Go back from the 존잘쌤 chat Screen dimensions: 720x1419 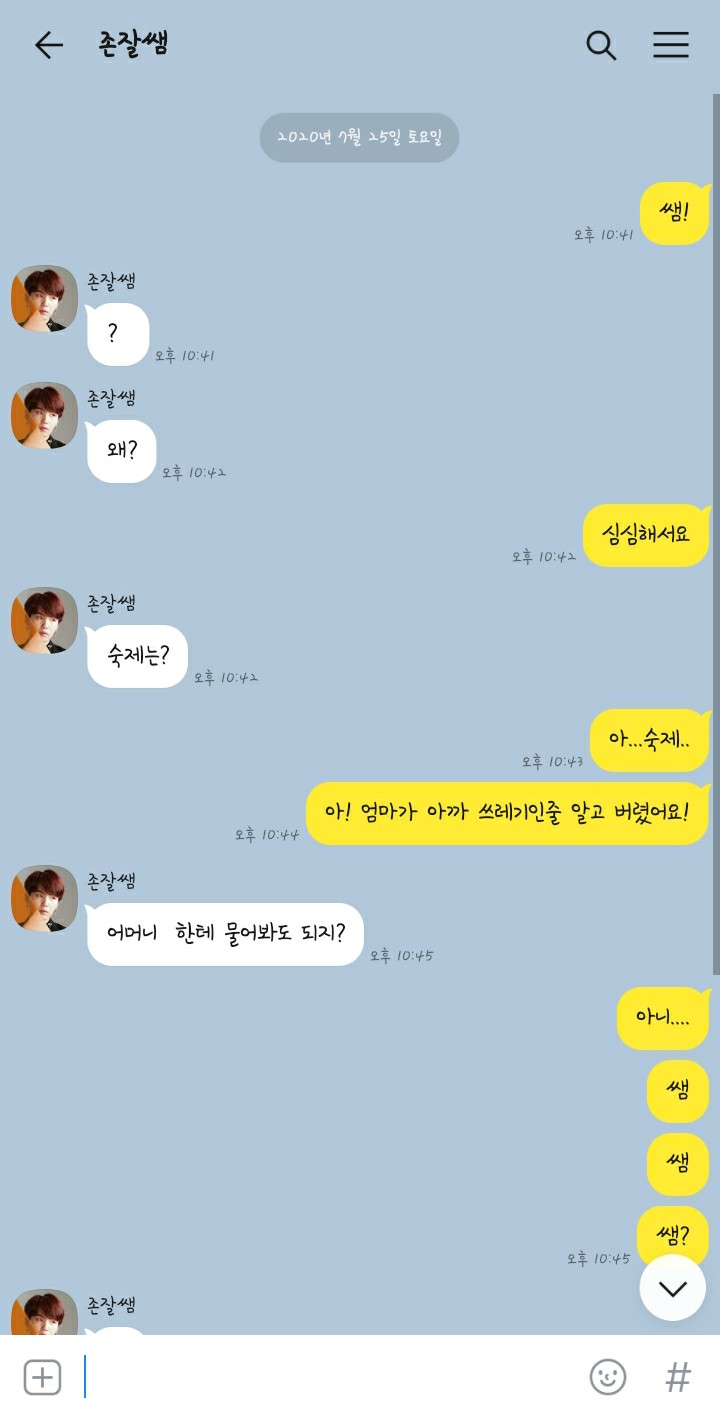(x=48, y=45)
